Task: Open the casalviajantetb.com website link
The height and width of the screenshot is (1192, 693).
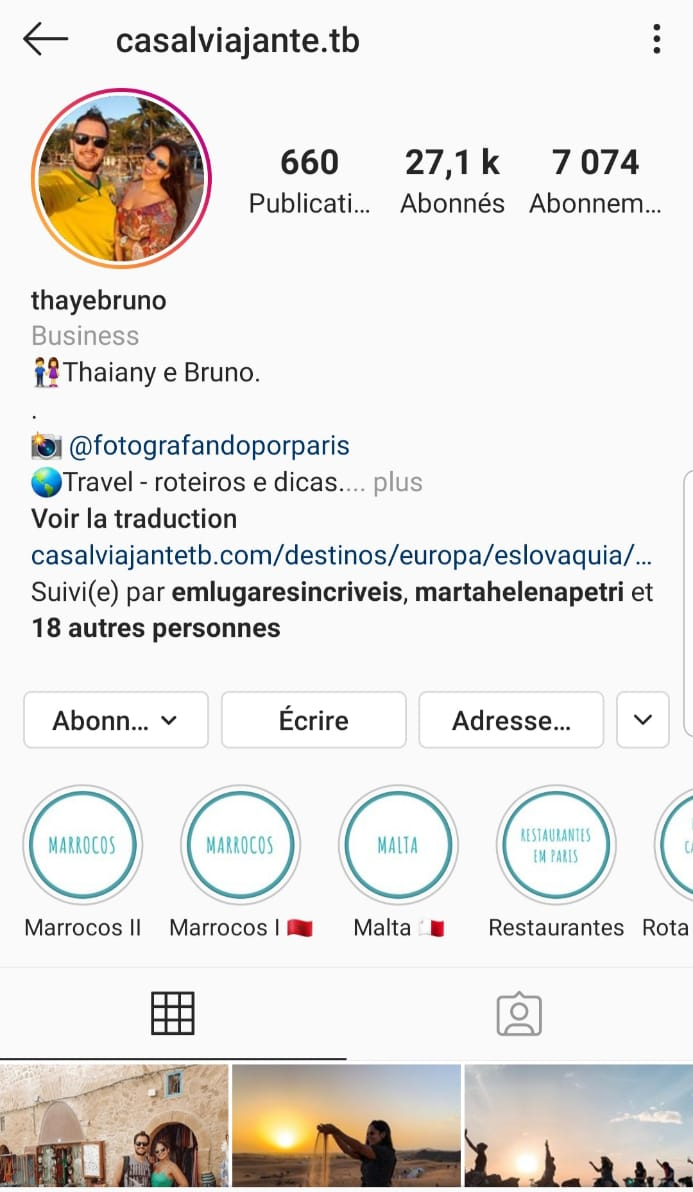Action: (341, 555)
